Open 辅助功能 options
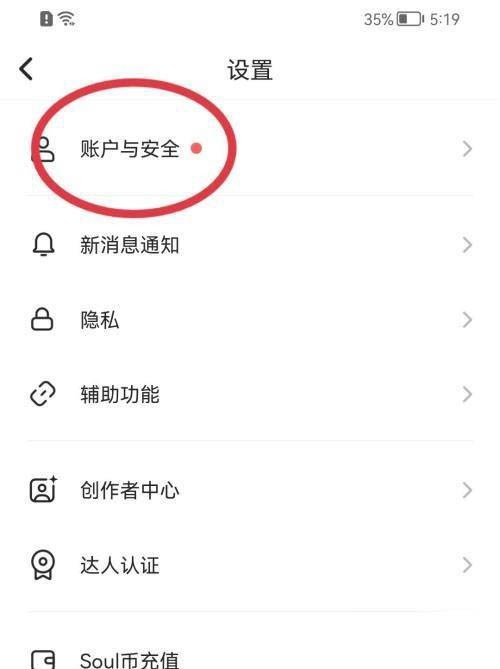Screen dimensions: 500x669 coord(250,394)
